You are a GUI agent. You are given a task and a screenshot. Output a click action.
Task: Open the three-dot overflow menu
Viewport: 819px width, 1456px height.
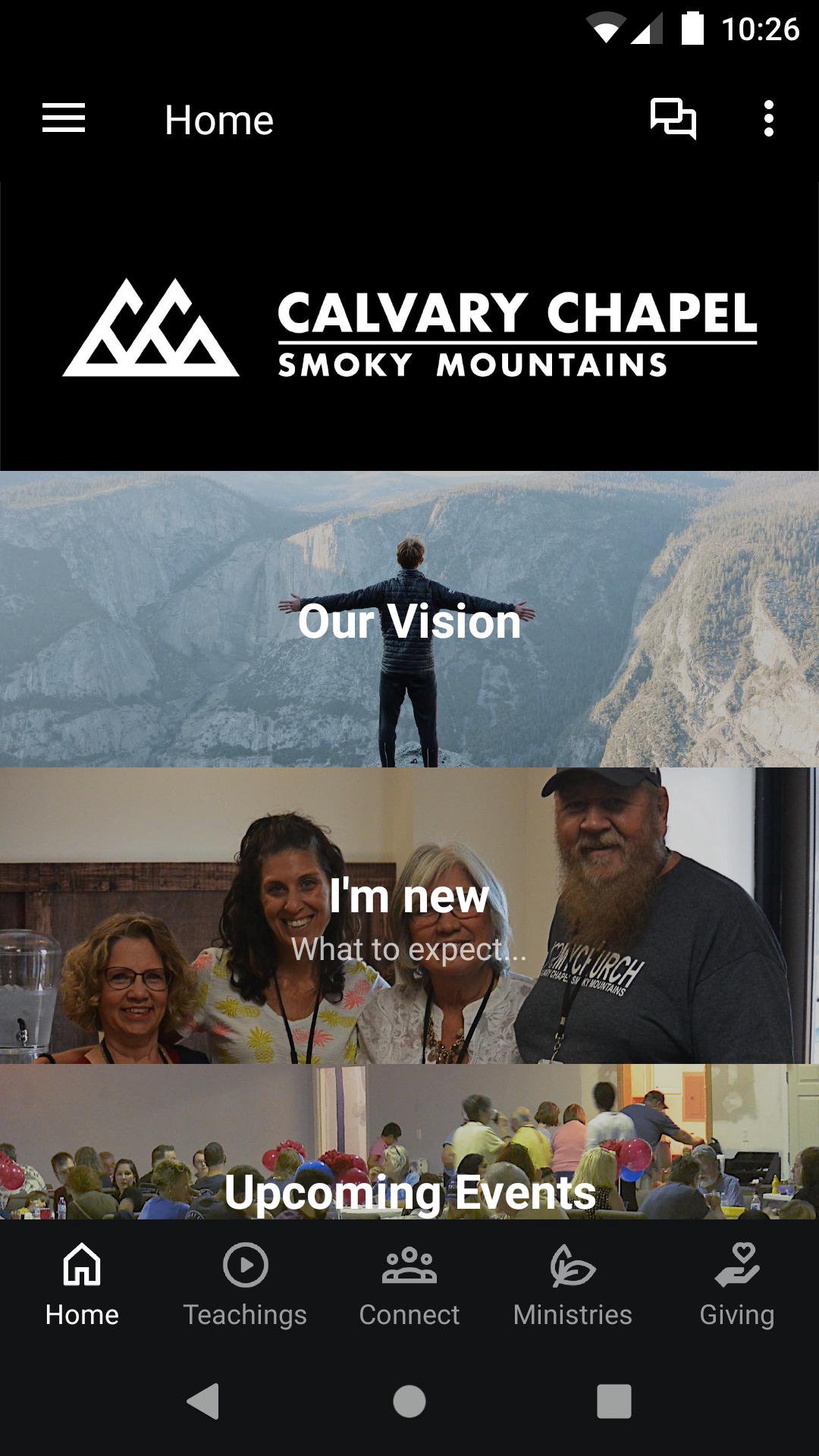pos(768,119)
